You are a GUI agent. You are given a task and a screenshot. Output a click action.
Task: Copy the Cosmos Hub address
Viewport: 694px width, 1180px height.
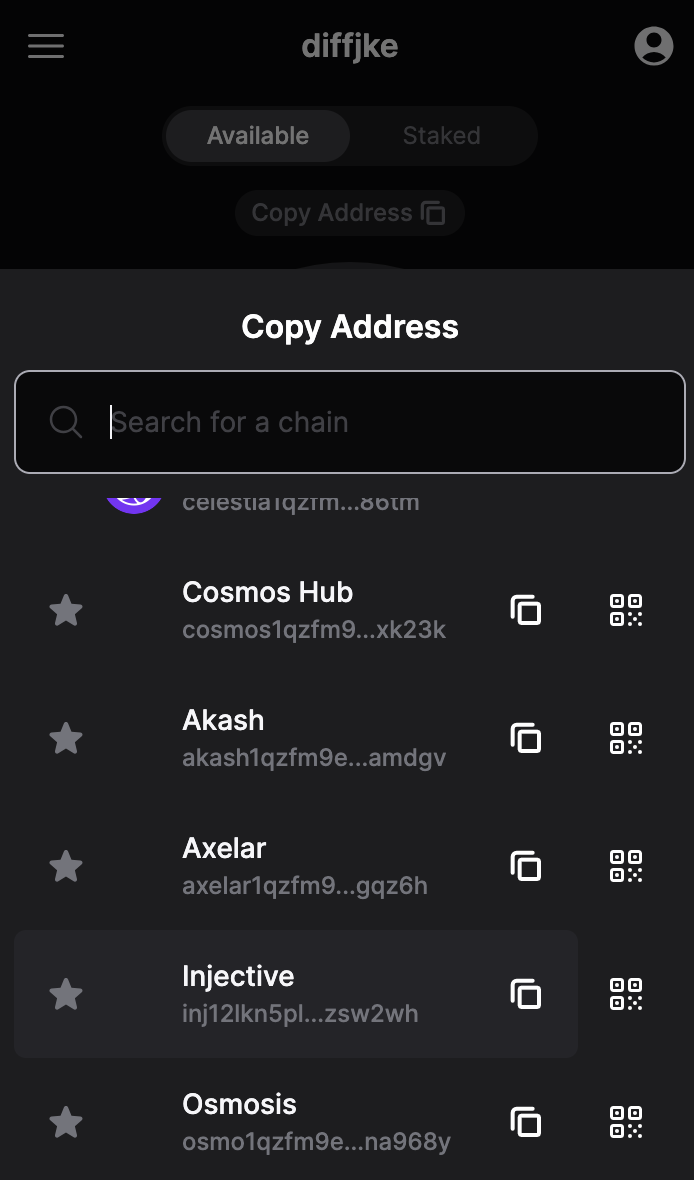[x=526, y=610]
